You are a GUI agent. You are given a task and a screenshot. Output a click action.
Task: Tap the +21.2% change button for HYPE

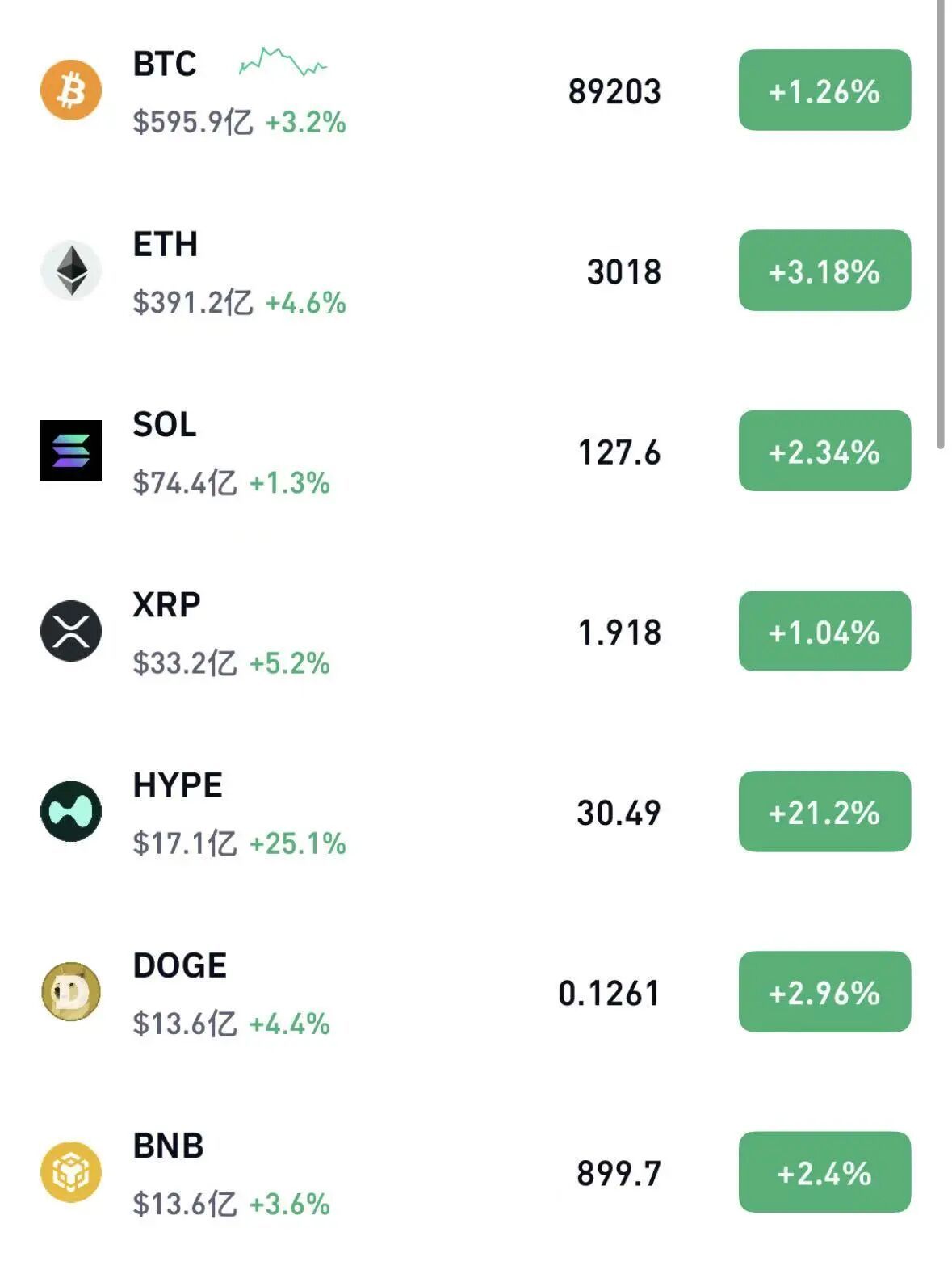[824, 812]
